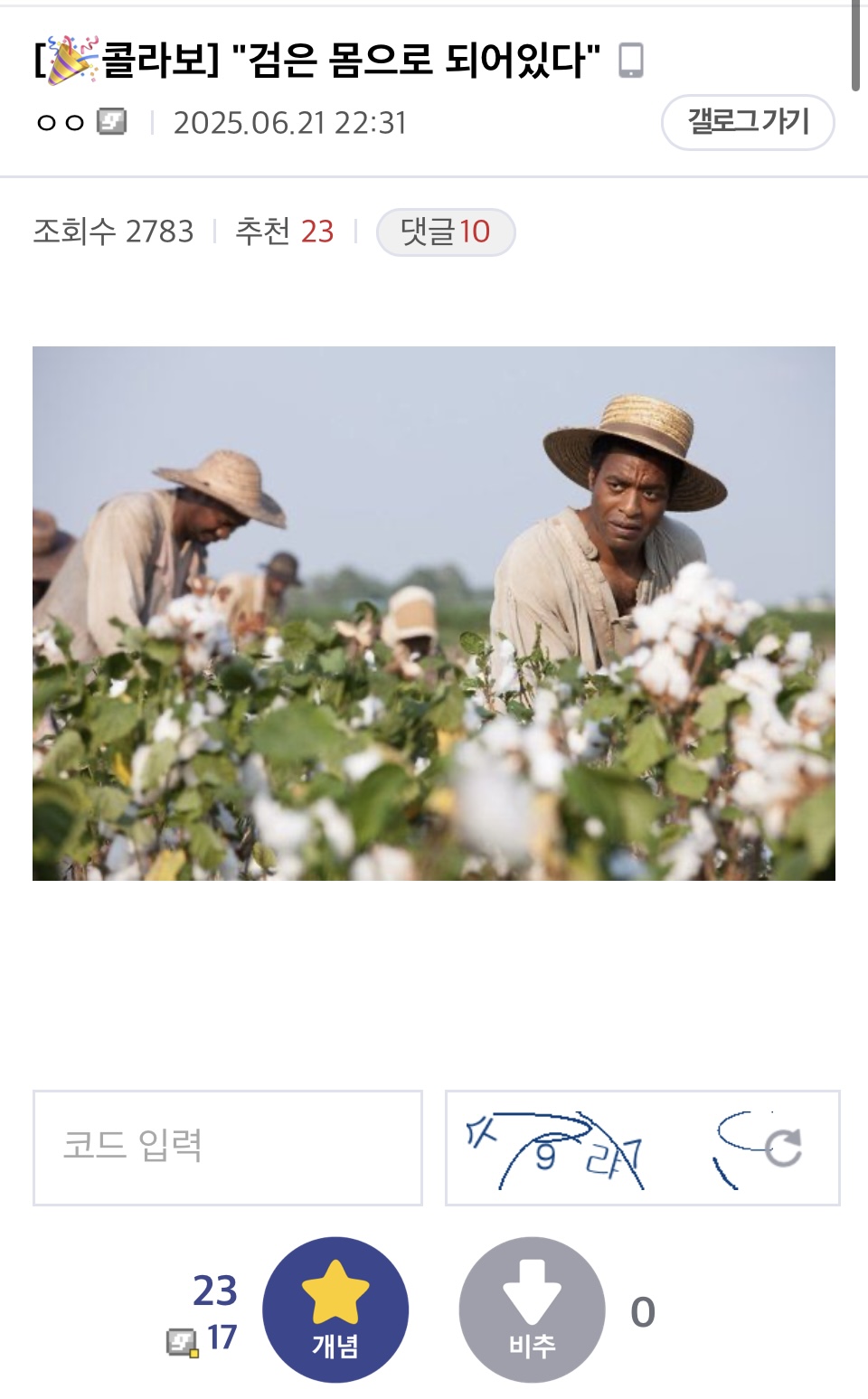Viewport: 868px width, 1399px height.
Task: Downvote the post with 비추 button
Action: (532, 1309)
